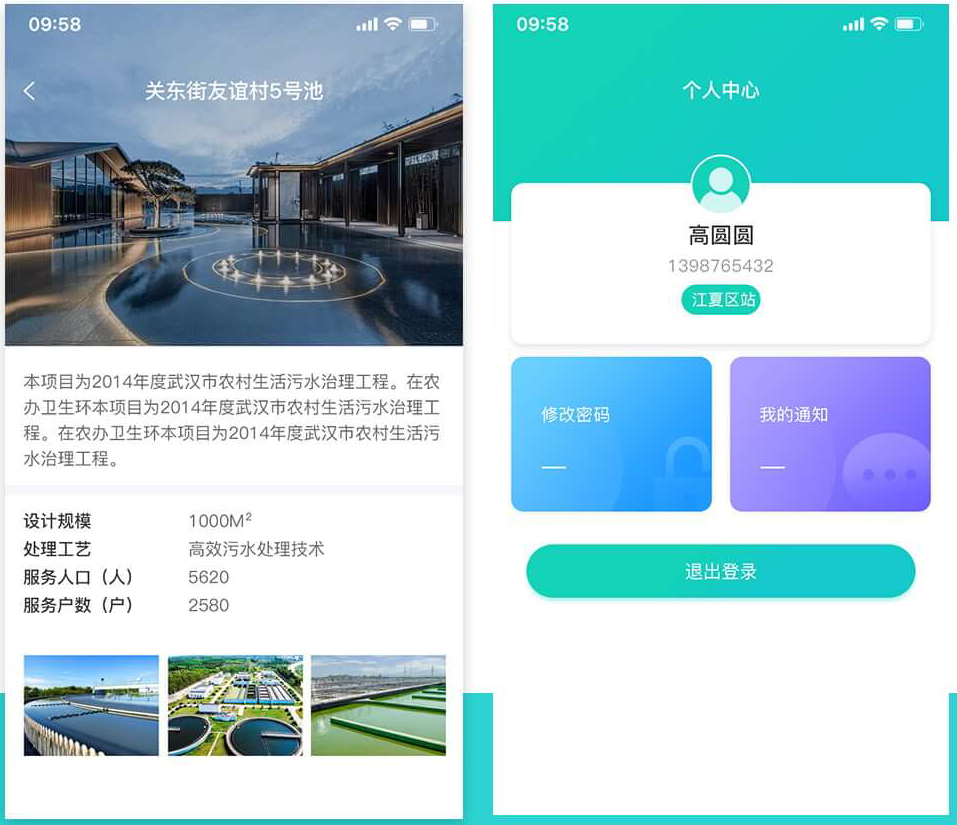
Task: Open the aerial treatment plant photo
Action: click(x=235, y=705)
